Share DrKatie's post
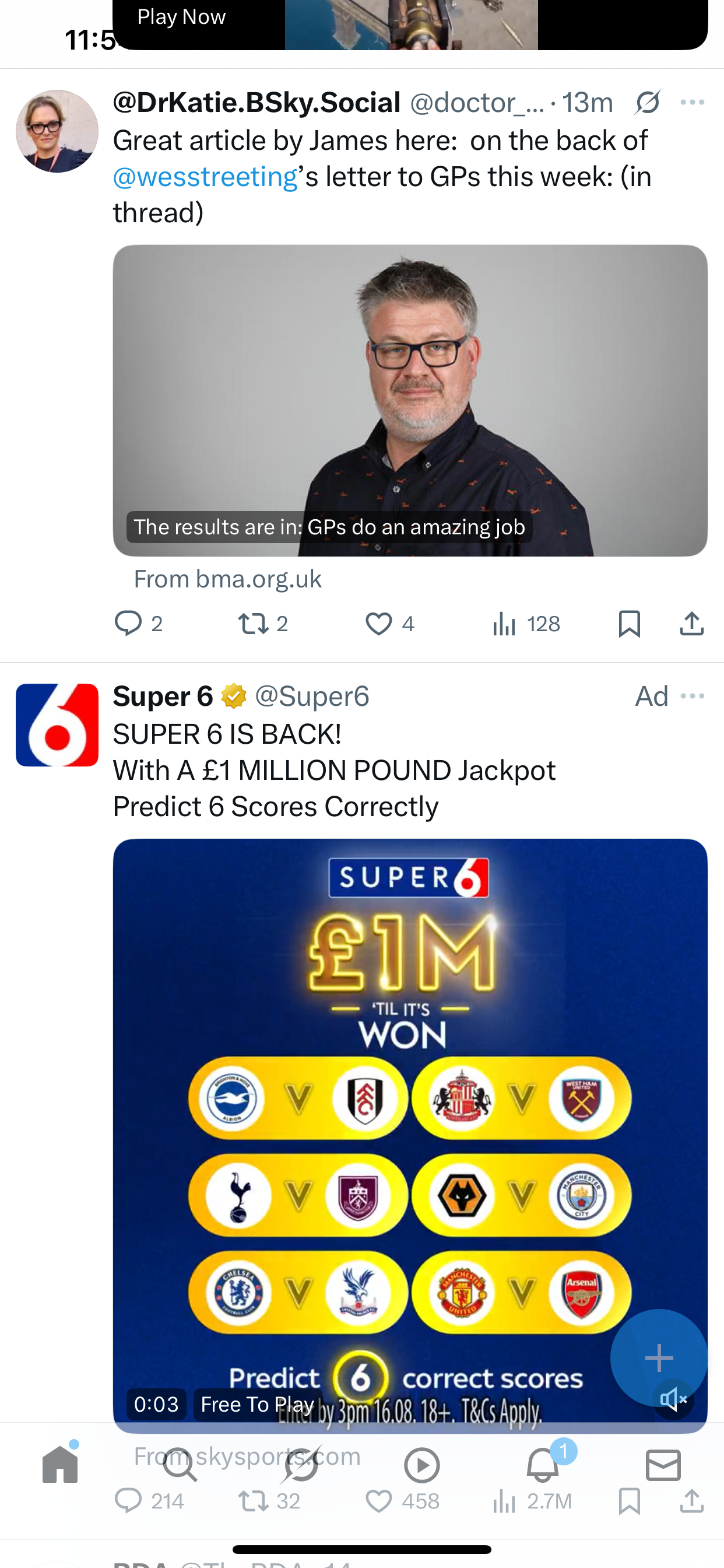Viewport: 724px width, 1568px height. tap(692, 624)
